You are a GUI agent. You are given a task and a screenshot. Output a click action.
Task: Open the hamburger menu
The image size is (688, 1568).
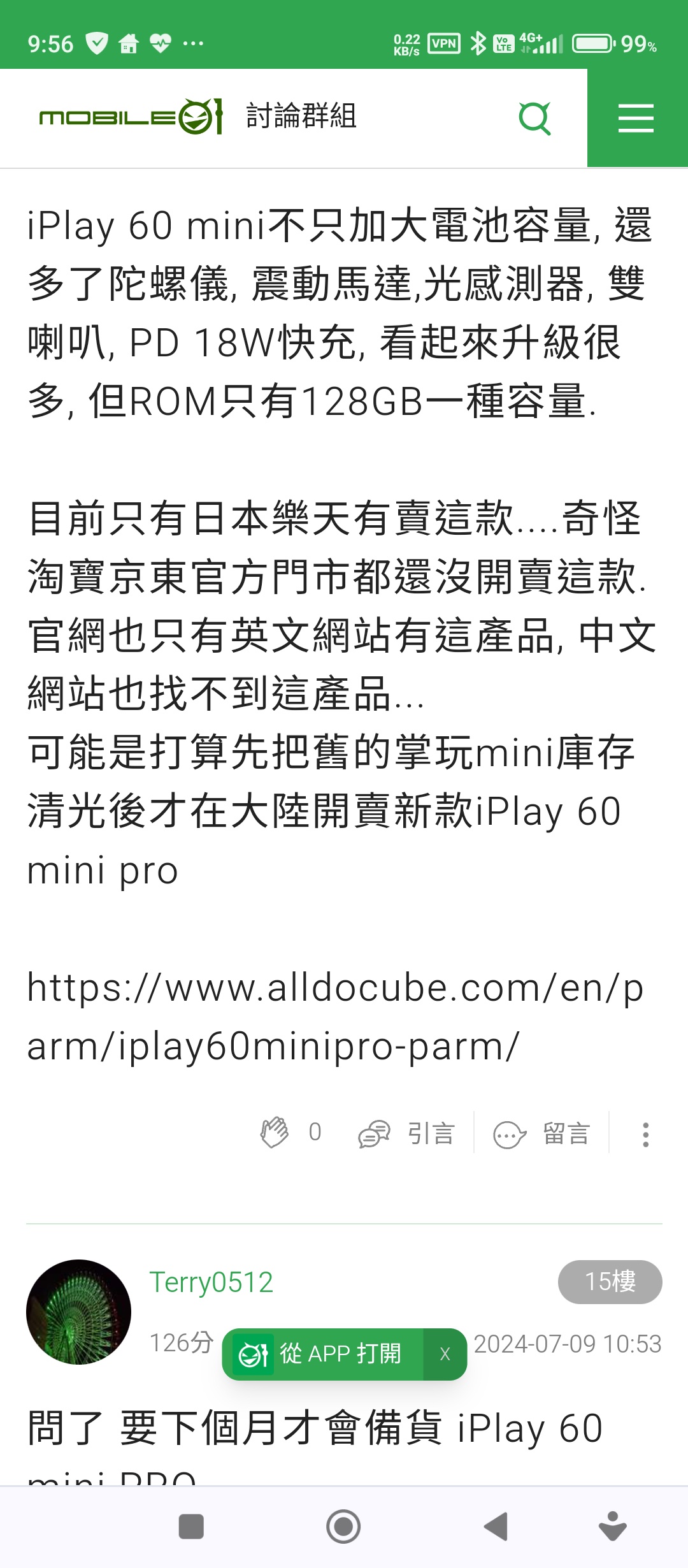coord(636,119)
